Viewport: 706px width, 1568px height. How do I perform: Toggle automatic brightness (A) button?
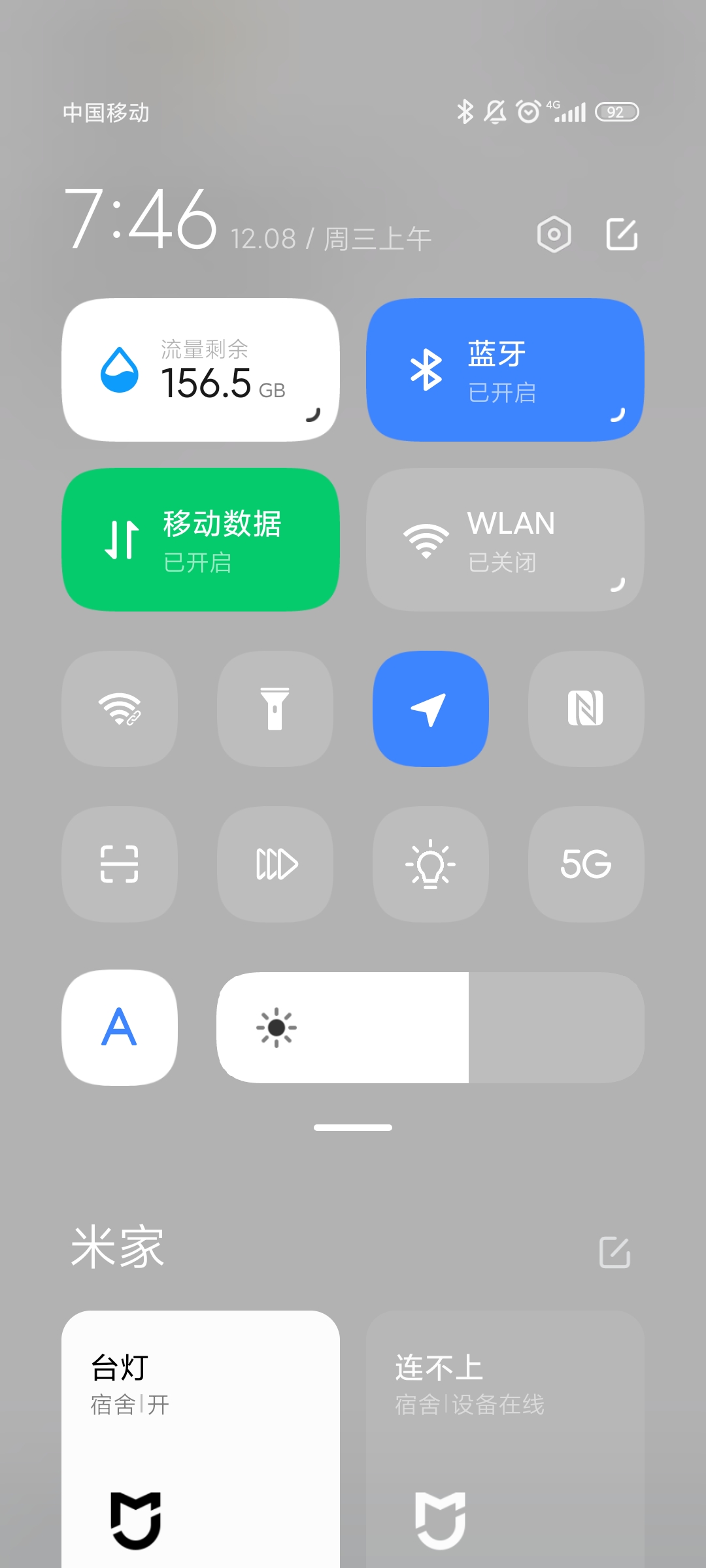(120, 1028)
